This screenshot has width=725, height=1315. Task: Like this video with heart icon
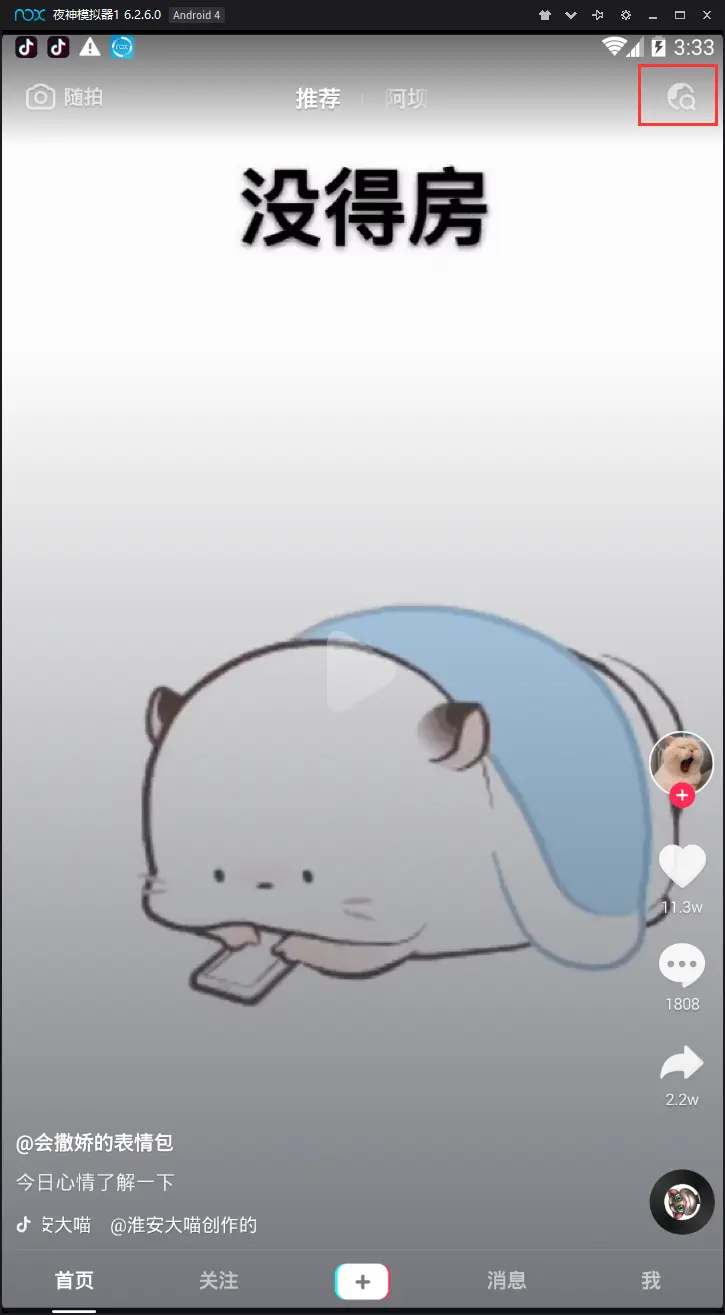[682, 865]
